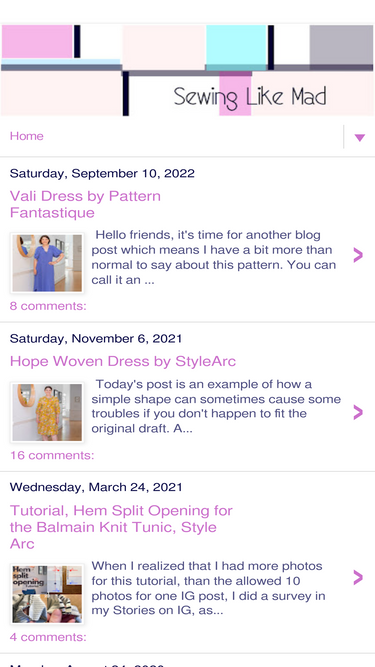View the 8 comments on Vali Dress

pyautogui.click(x=48, y=306)
